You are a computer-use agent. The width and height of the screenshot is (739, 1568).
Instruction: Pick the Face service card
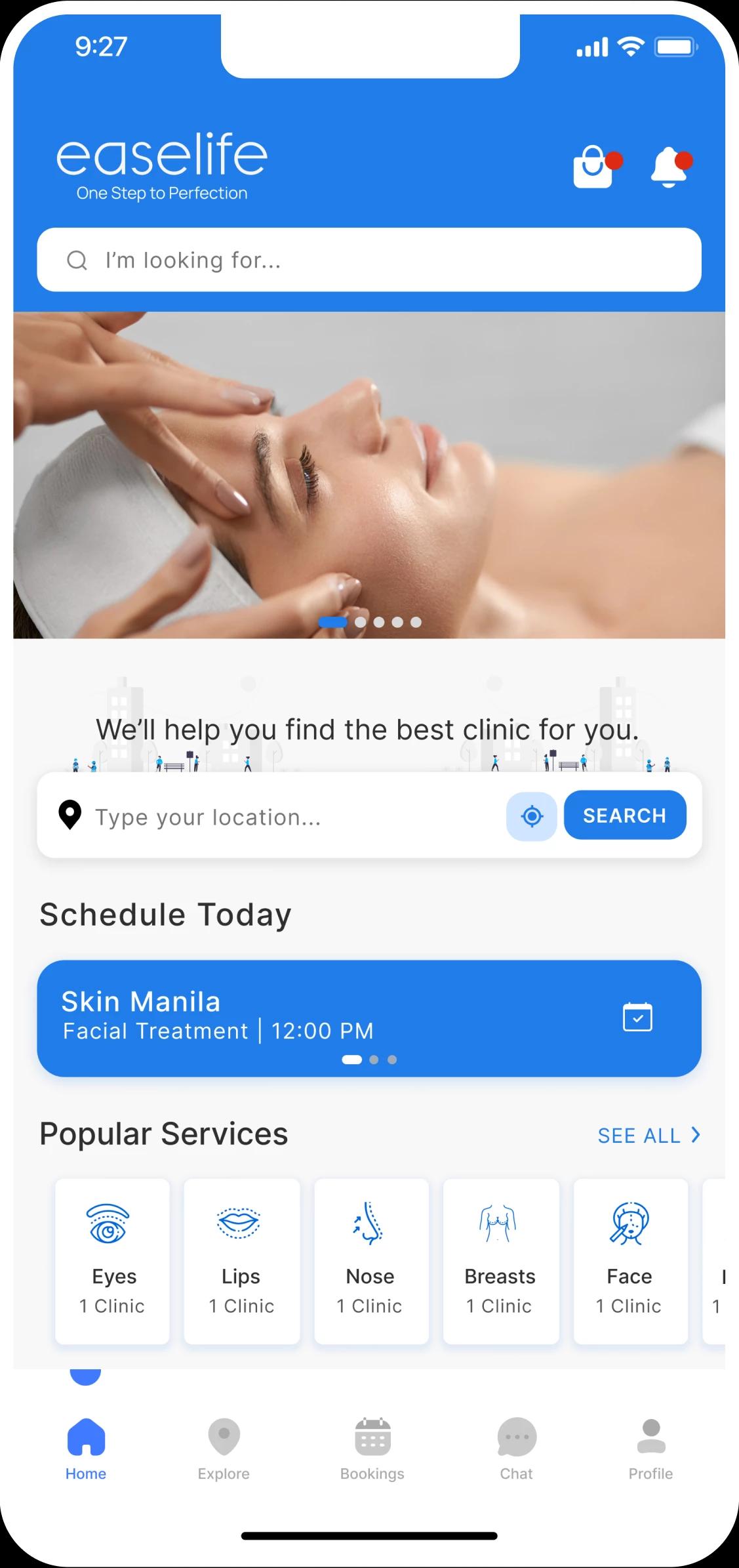click(630, 1260)
